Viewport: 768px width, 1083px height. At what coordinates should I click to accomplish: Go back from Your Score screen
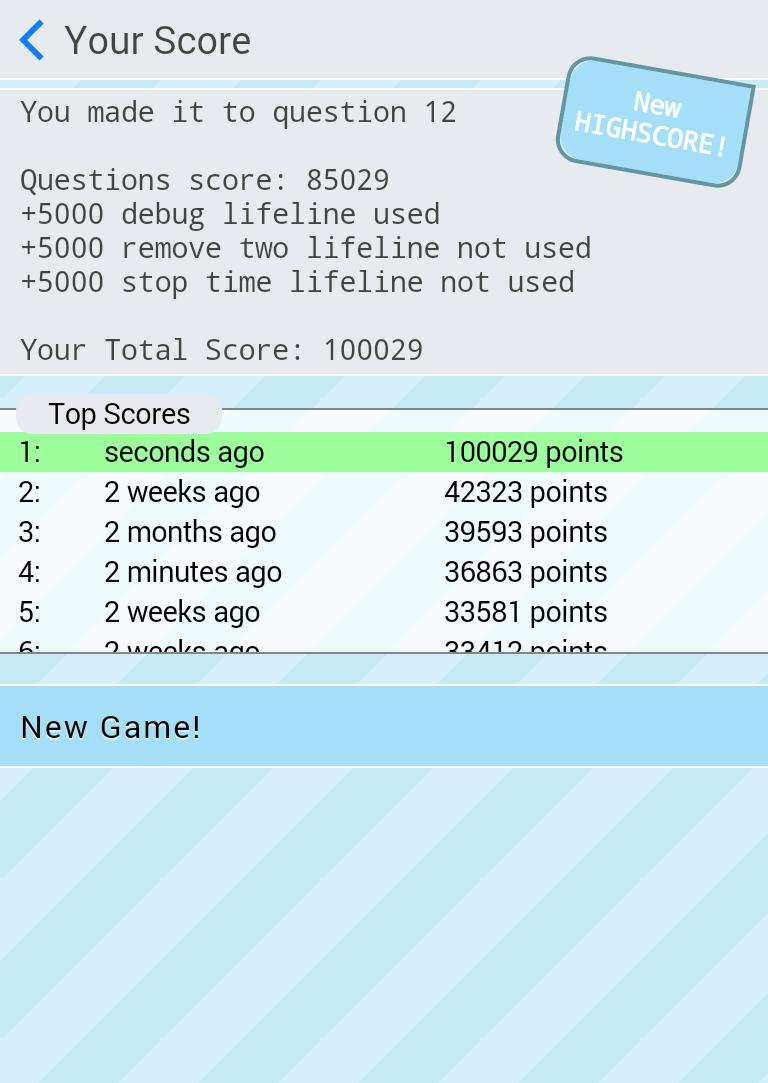pyautogui.click(x=33, y=41)
